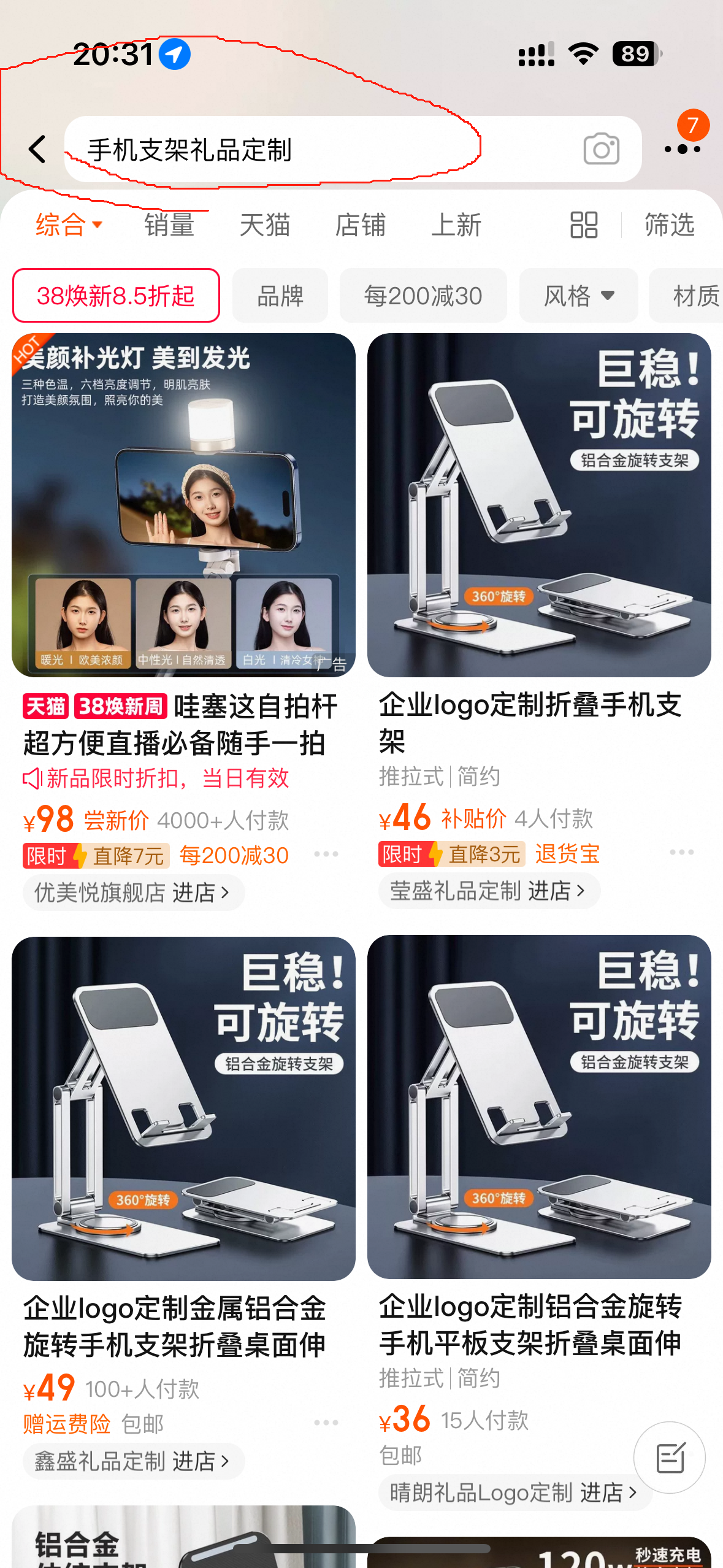The height and width of the screenshot is (1568, 723).
Task: Switch to the 销量 tab
Action: click(x=169, y=225)
